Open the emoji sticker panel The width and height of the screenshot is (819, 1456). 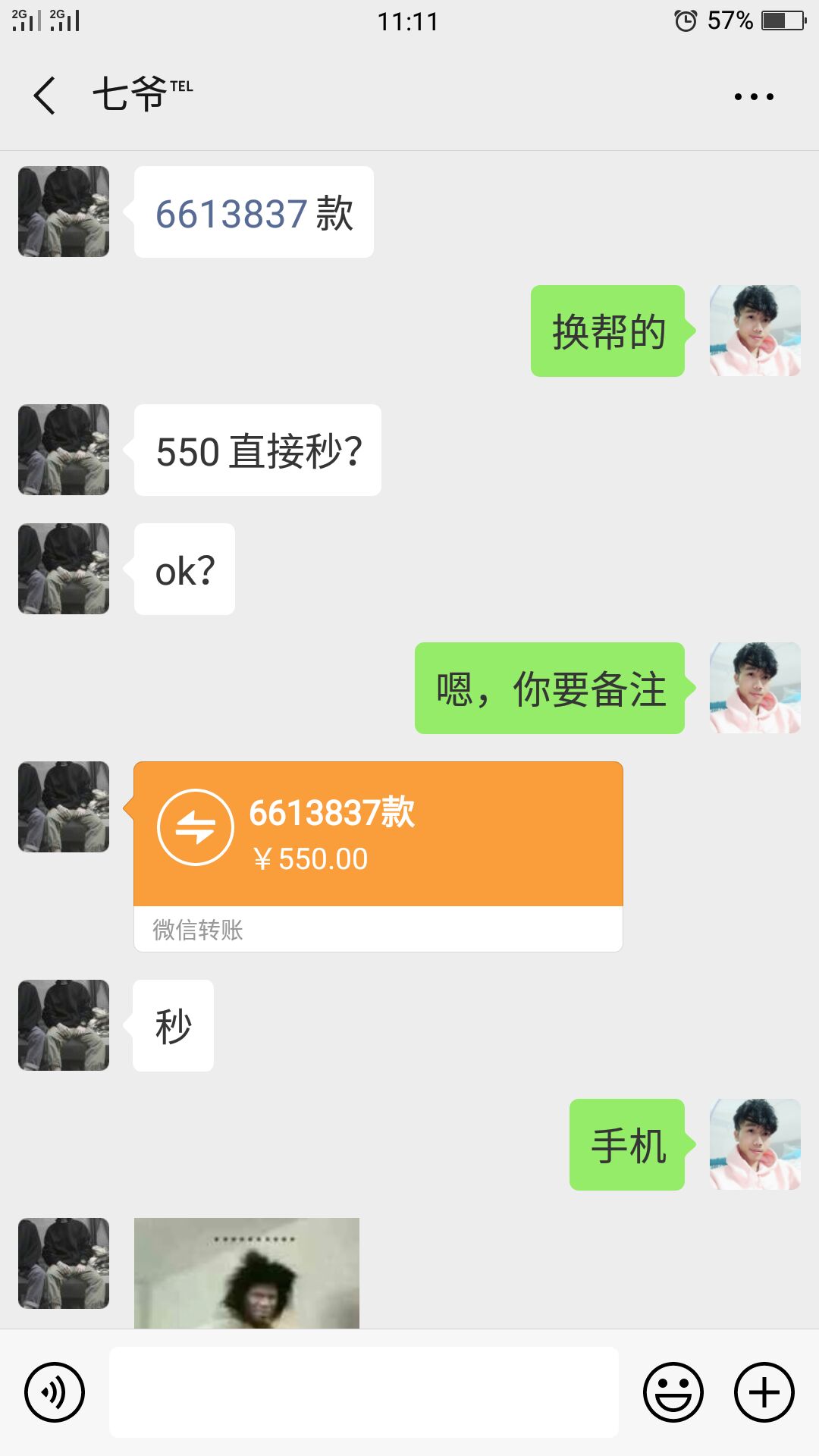point(673,1392)
